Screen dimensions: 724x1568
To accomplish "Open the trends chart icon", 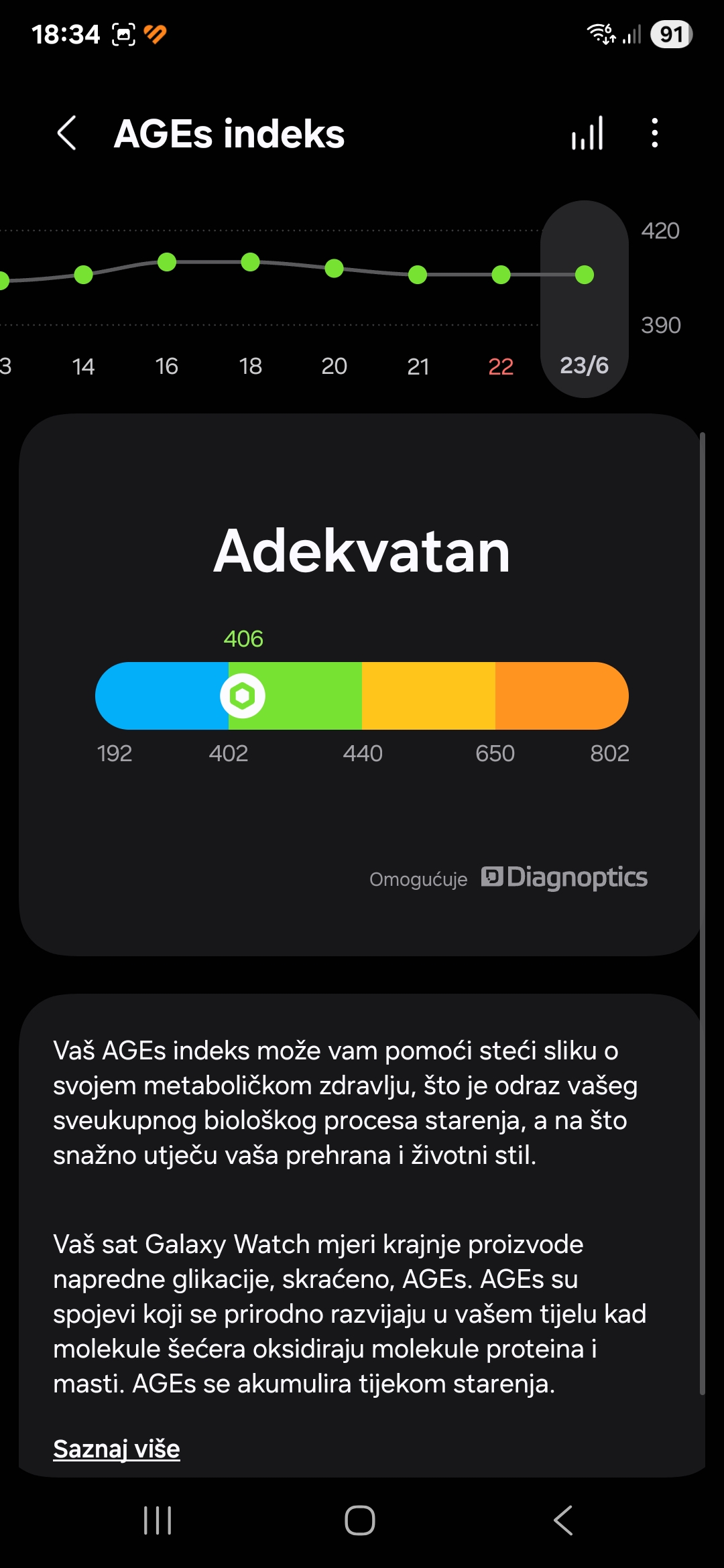I will tap(587, 133).
